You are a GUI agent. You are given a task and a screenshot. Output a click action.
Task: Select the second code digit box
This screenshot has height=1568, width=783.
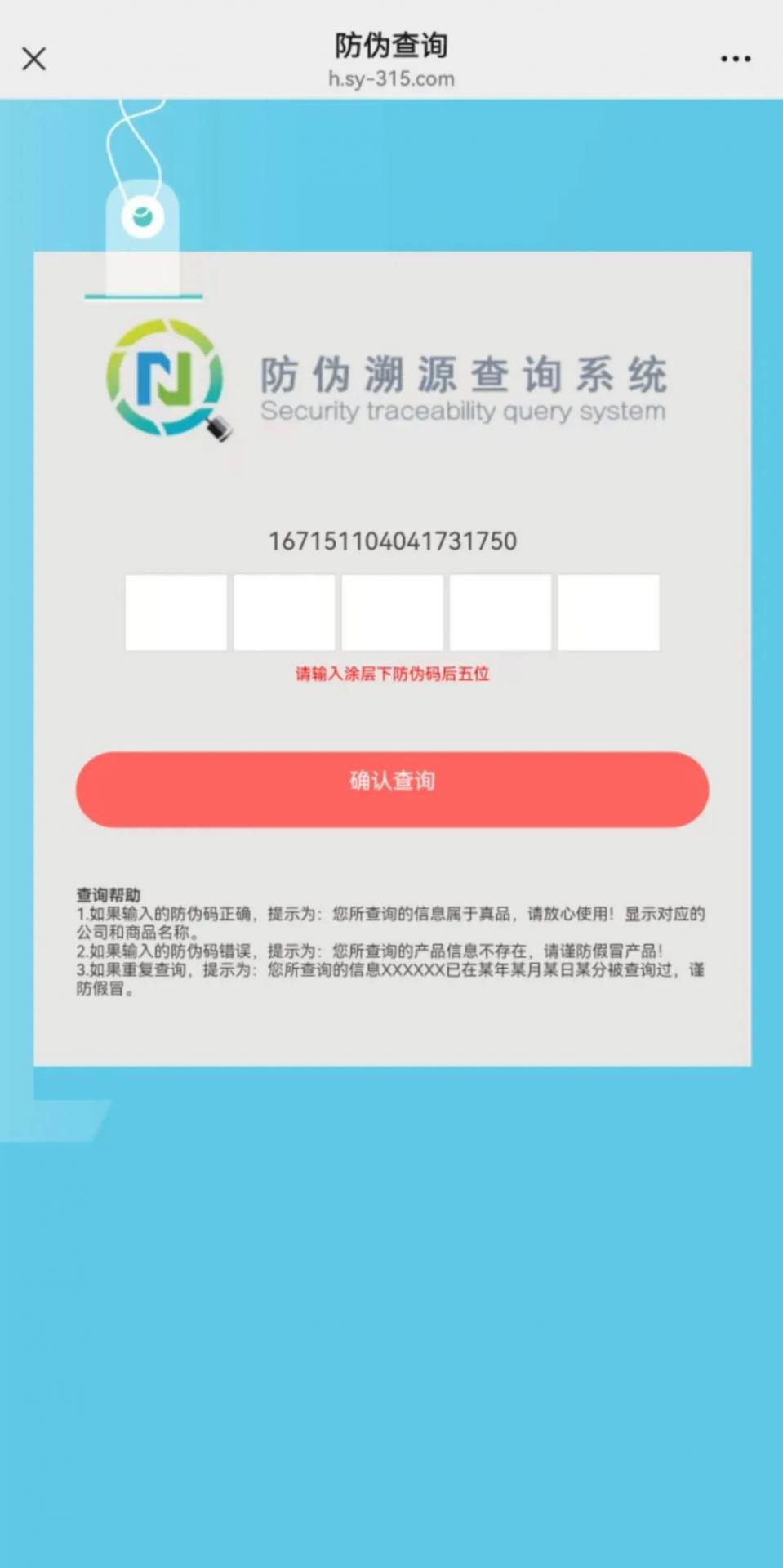(x=284, y=612)
